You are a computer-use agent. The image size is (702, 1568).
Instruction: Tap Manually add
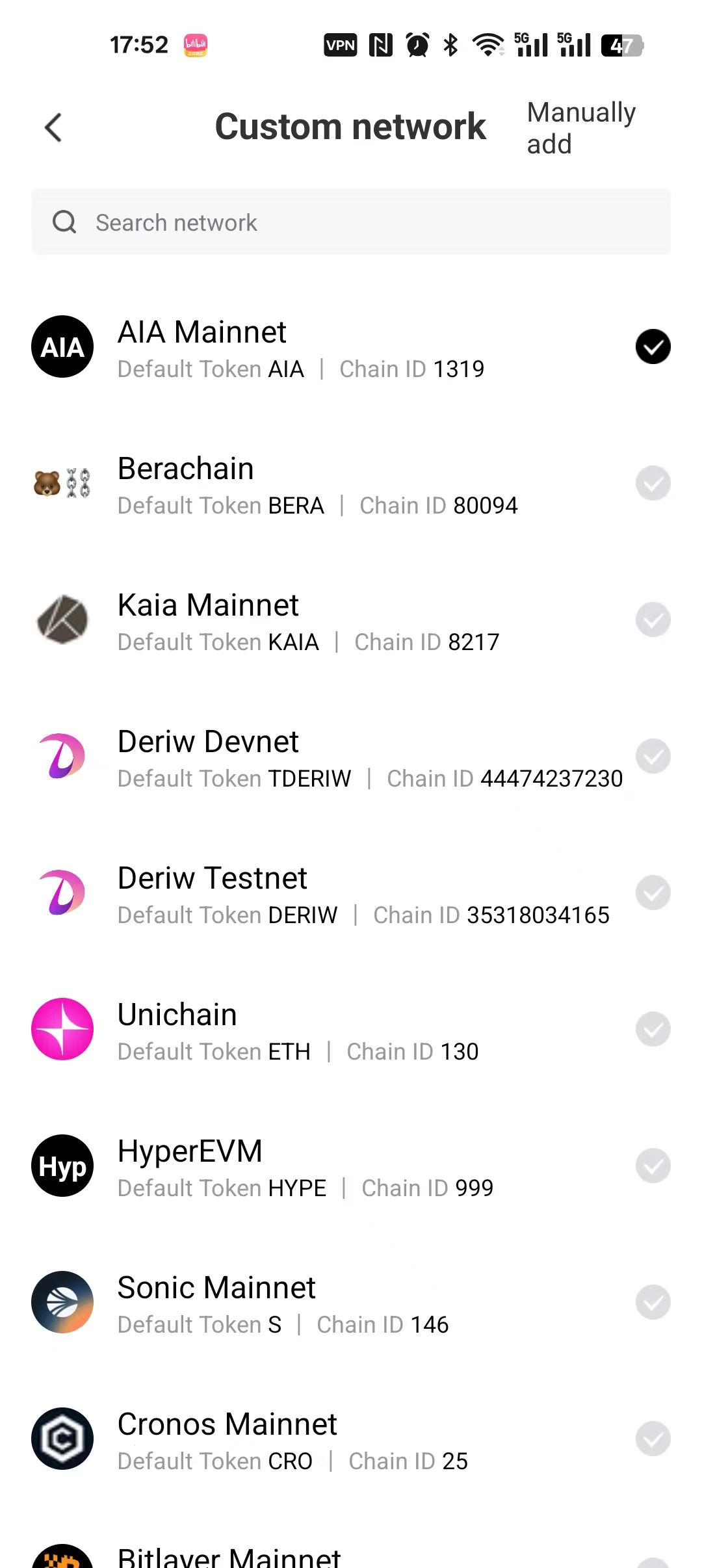click(580, 128)
